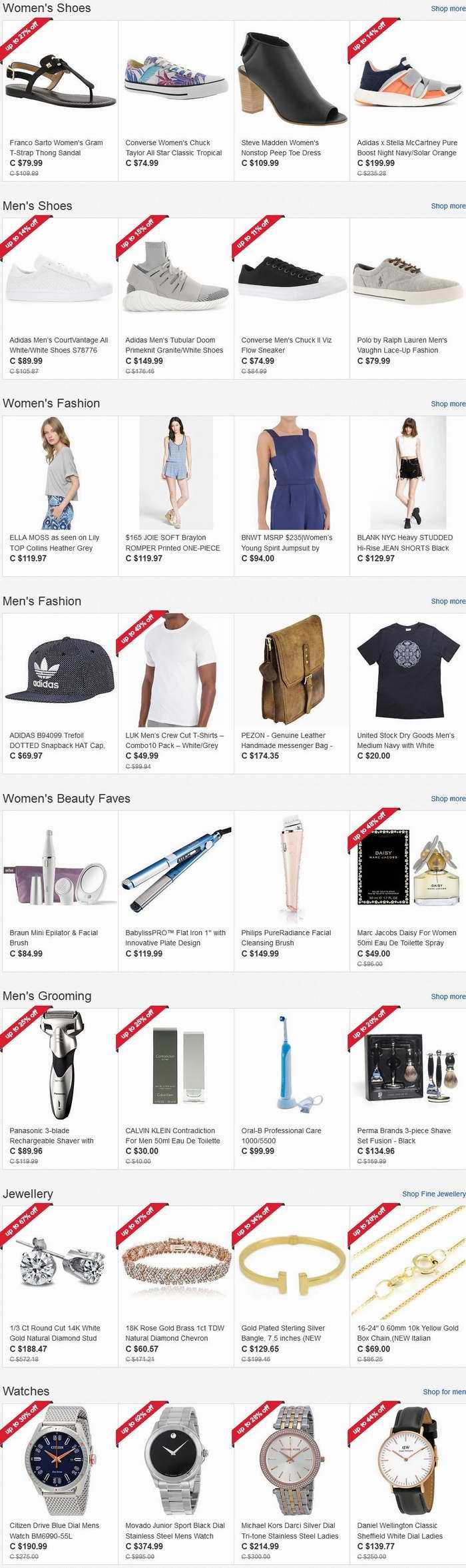Viewport: 466px width, 1568px height.
Task: Open Shop more for Men's Grooming
Action: [447, 996]
